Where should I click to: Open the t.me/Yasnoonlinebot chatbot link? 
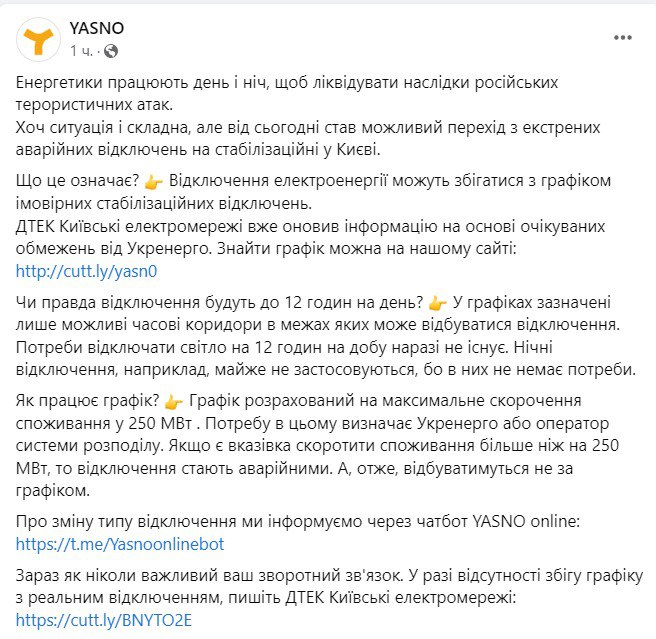121,545
